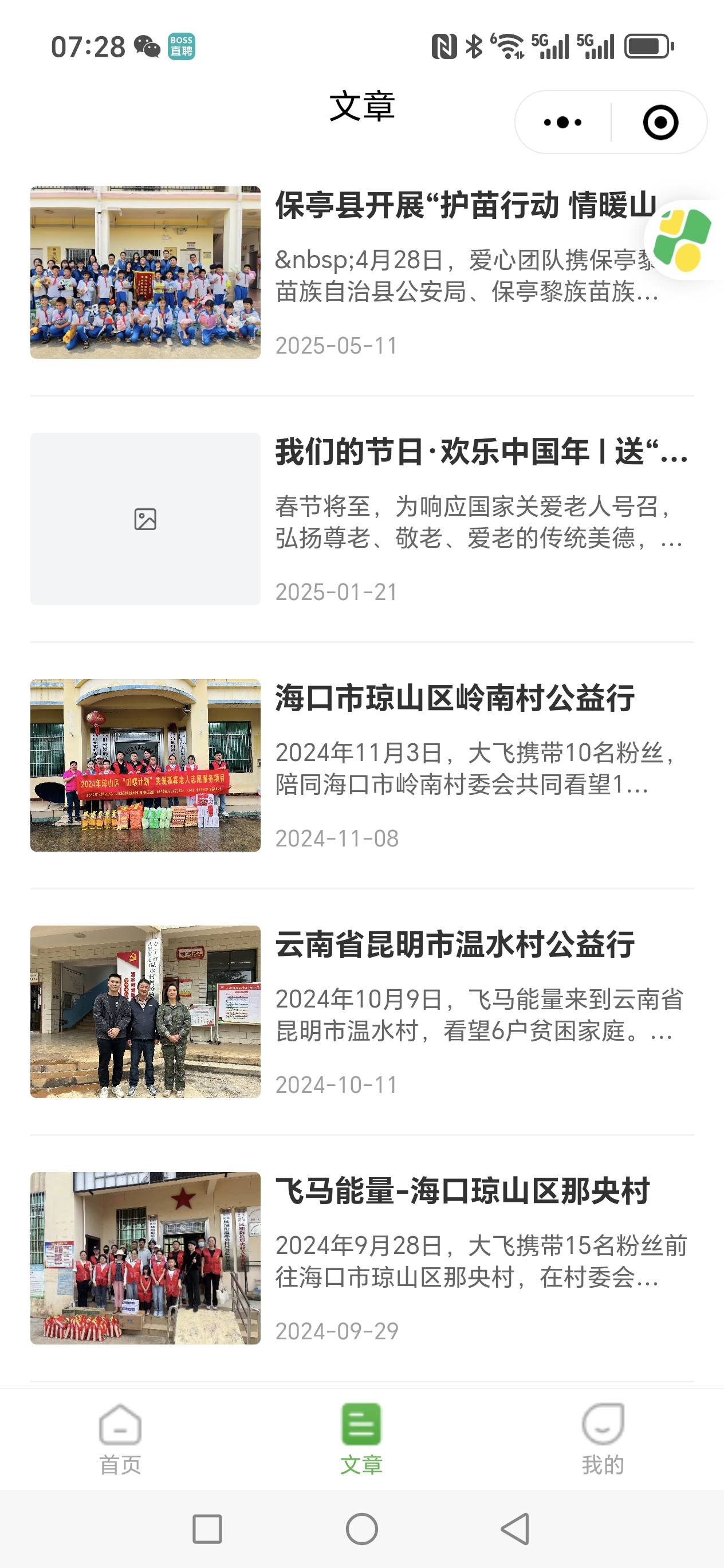Go back with the system back button

[x=515, y=1528]
